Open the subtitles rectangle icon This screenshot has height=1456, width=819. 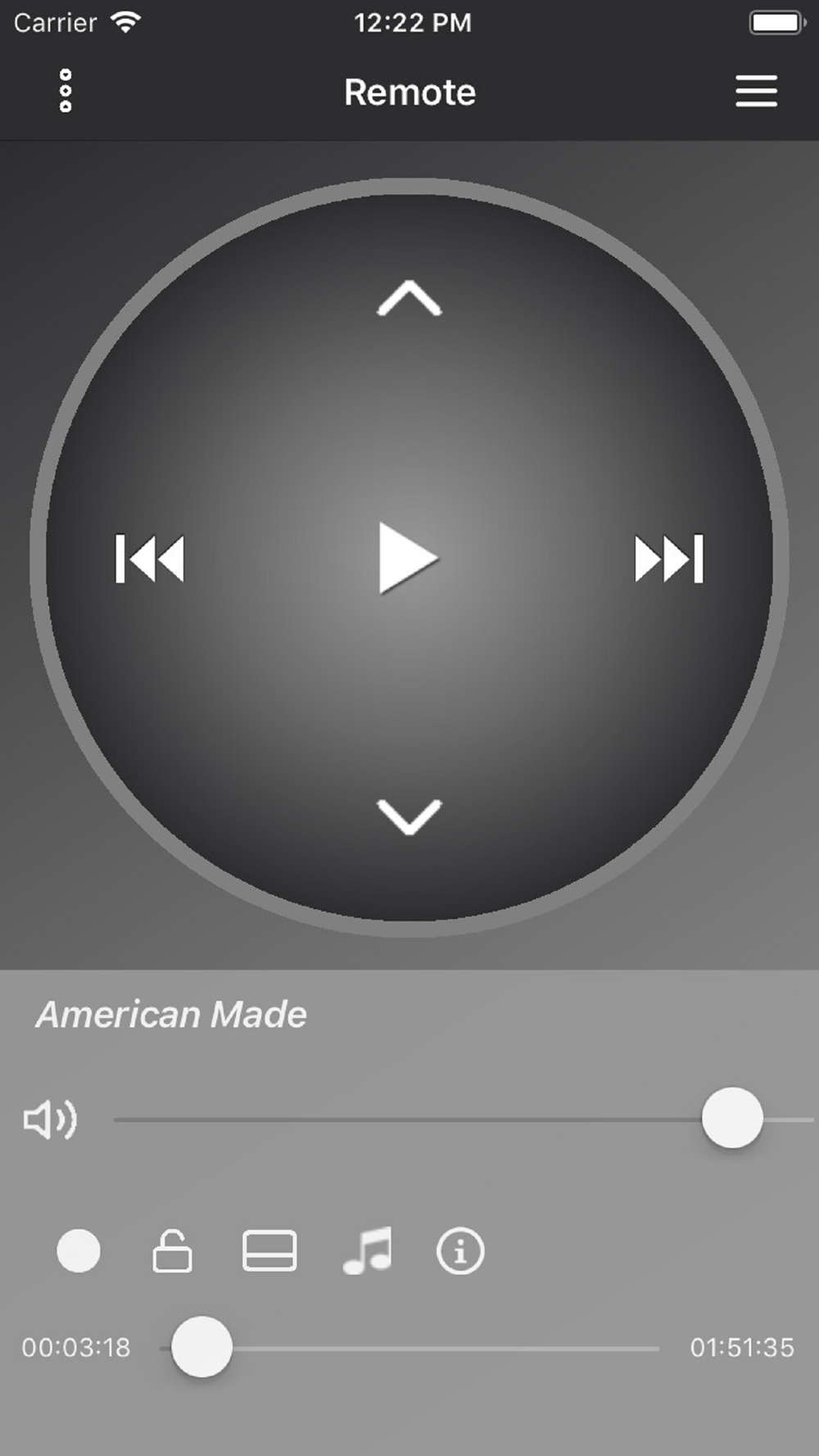pos(269,1251)
